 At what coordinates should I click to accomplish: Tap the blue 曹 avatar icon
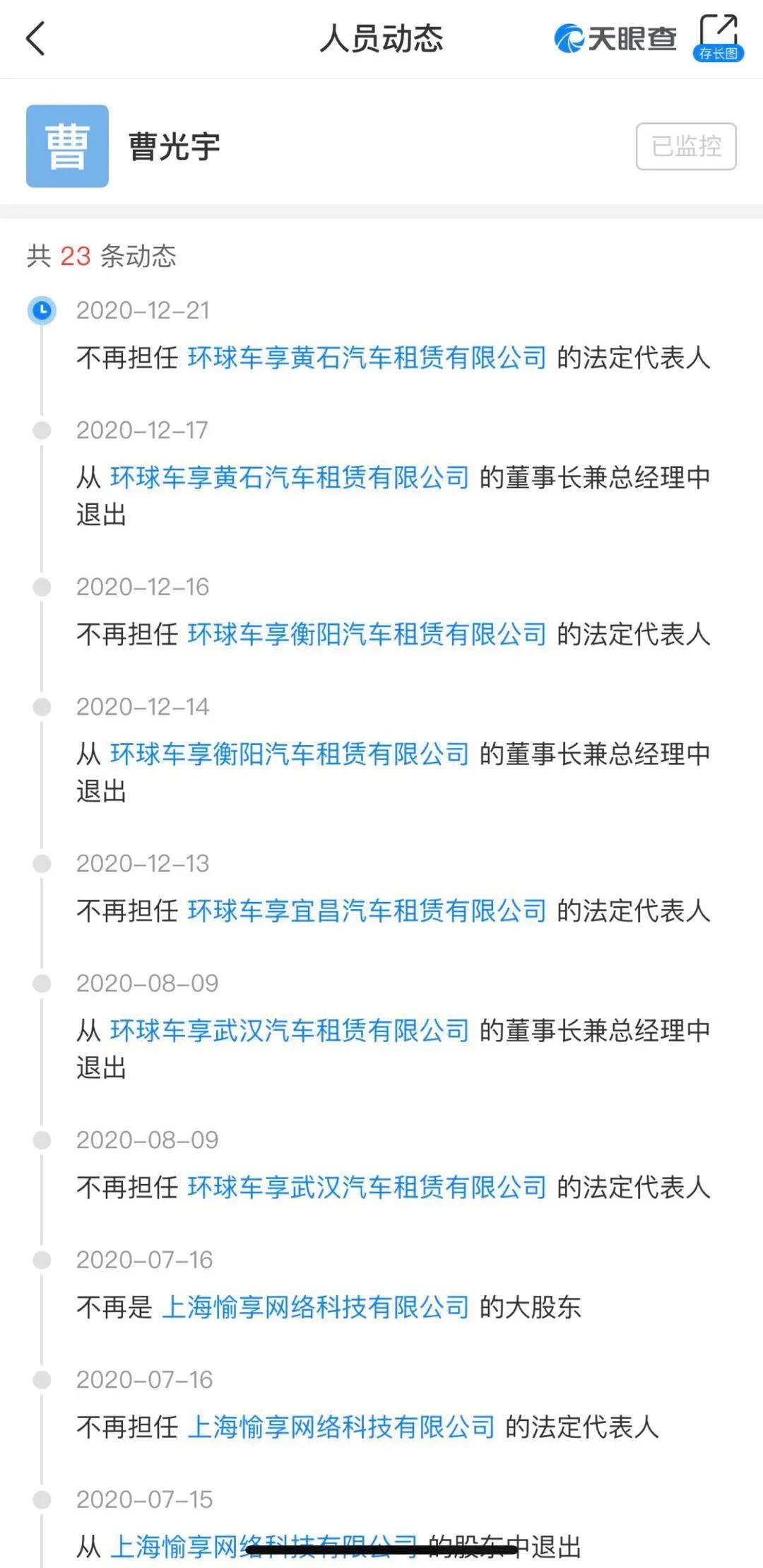[x=66, y=145]
